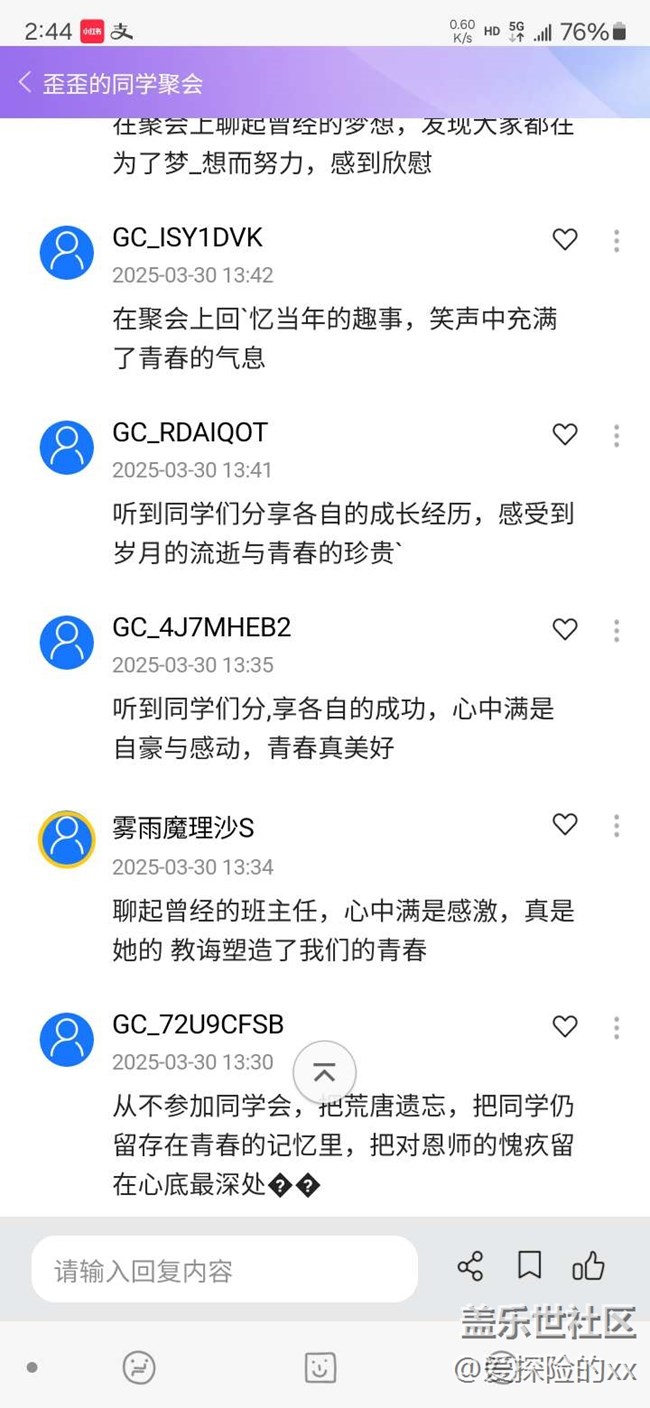Like the comment by GC_4J7MHEB2

tap(565, 629)
